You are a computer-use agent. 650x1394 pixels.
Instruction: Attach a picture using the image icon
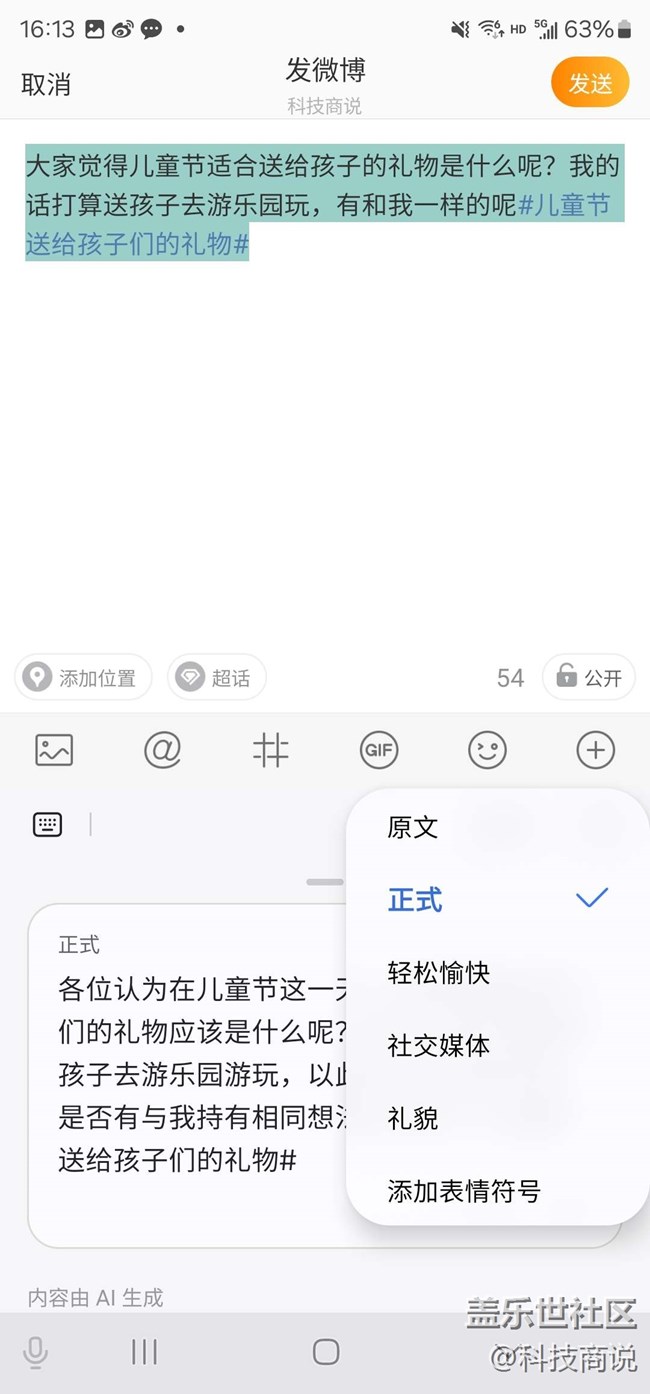pyautogui.click(x=54, y=750)
